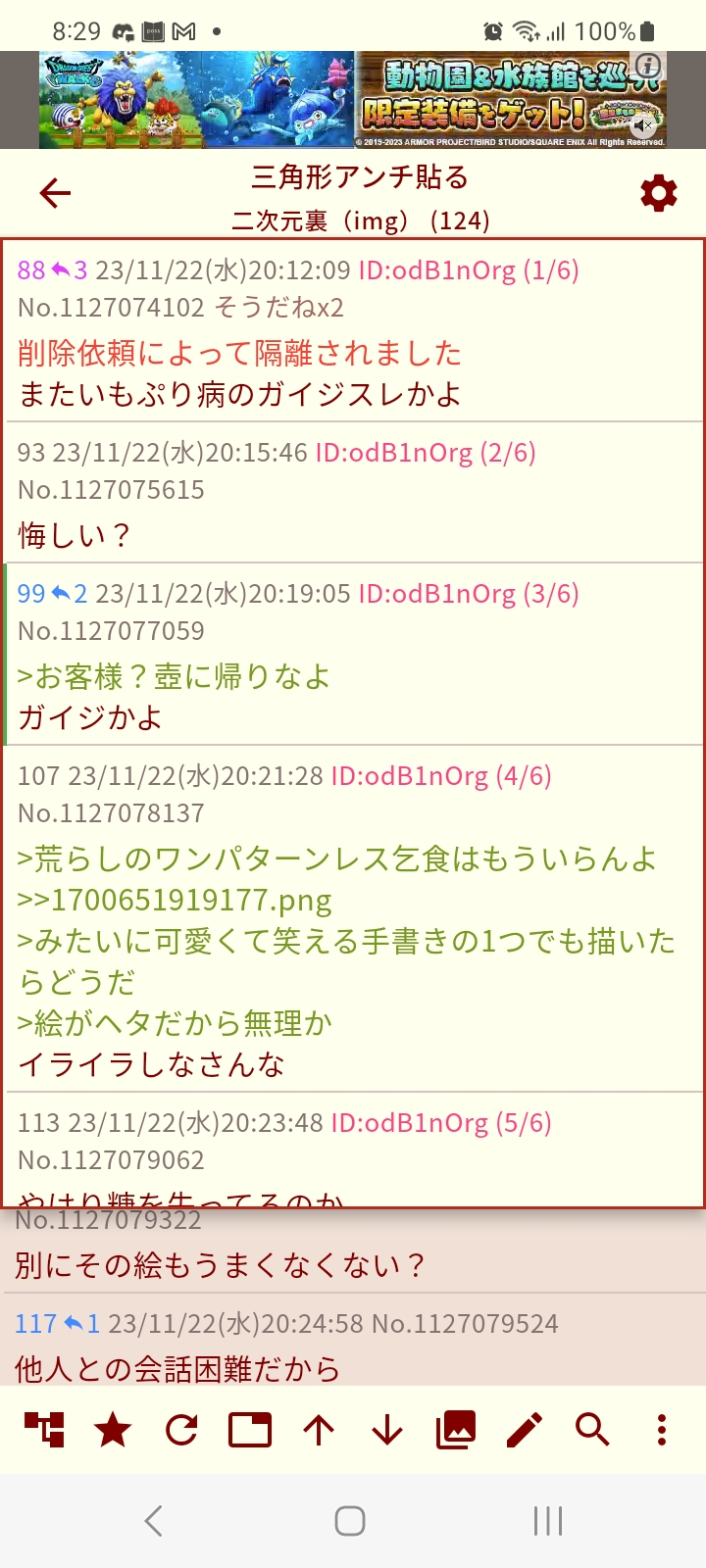Open the tab window icon
The image size is (706, 1568).
coord(250,1431)
